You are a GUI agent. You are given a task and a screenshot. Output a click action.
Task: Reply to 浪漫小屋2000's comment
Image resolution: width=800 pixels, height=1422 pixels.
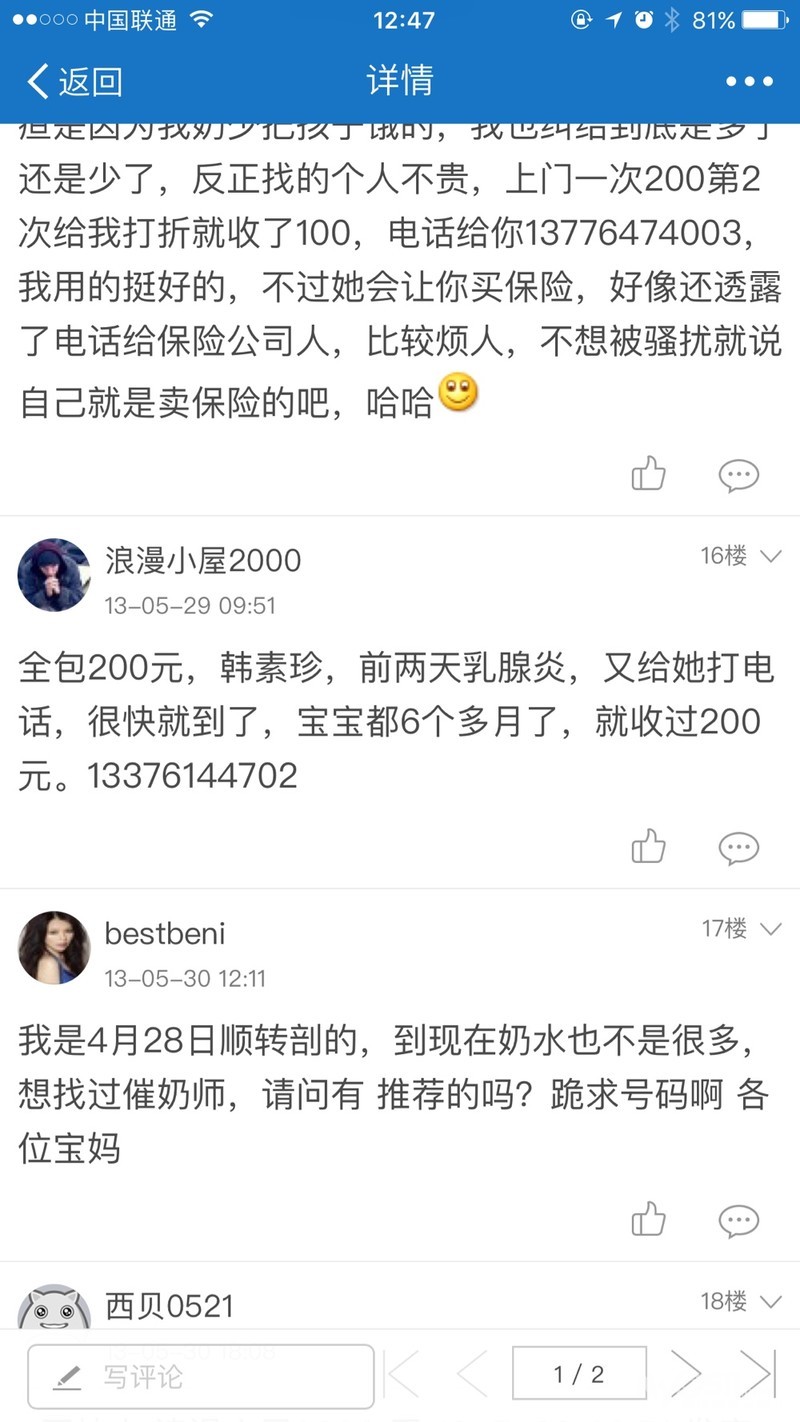point(739,848)
